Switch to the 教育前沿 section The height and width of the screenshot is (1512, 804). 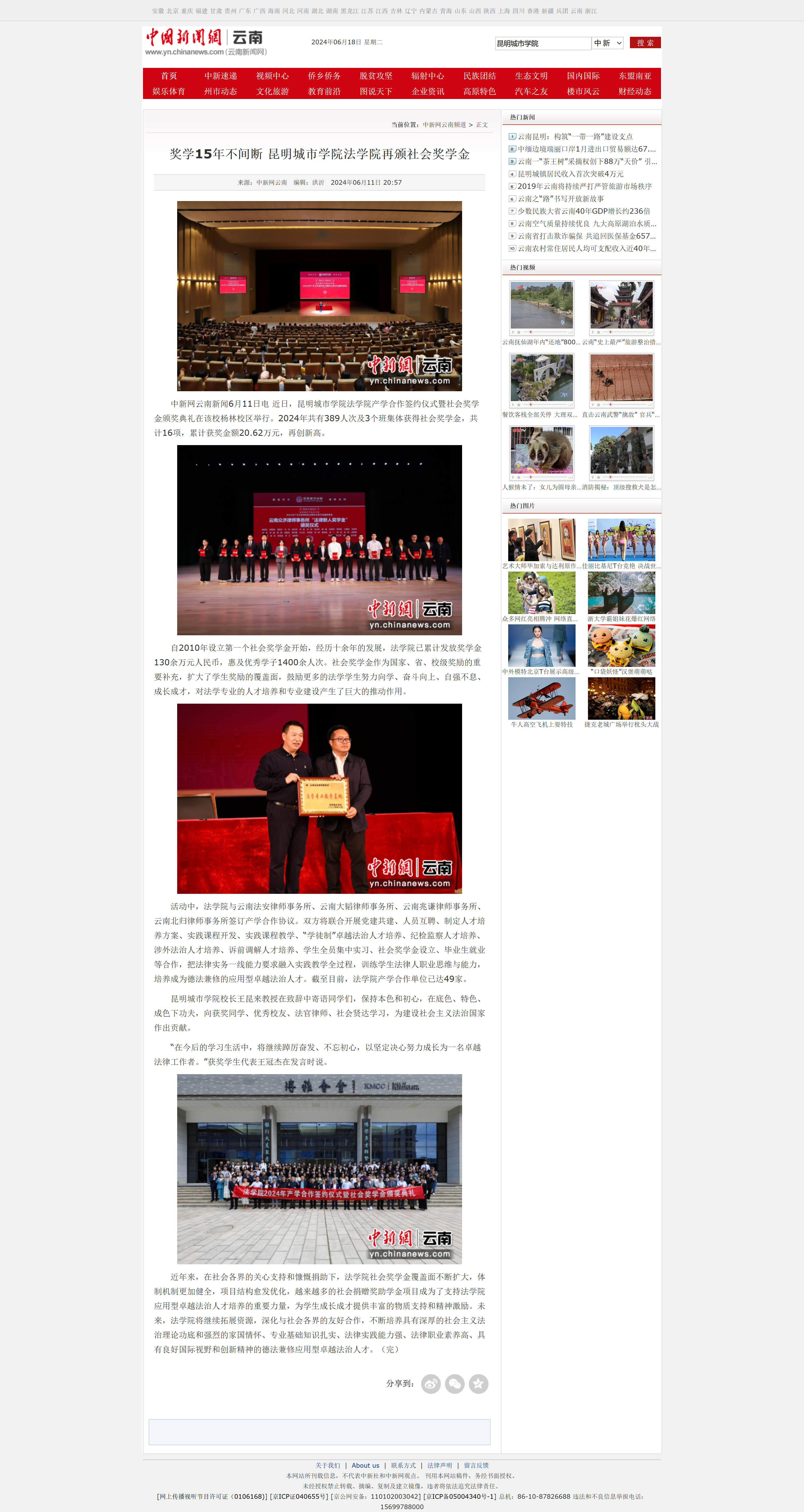[324, 91]
